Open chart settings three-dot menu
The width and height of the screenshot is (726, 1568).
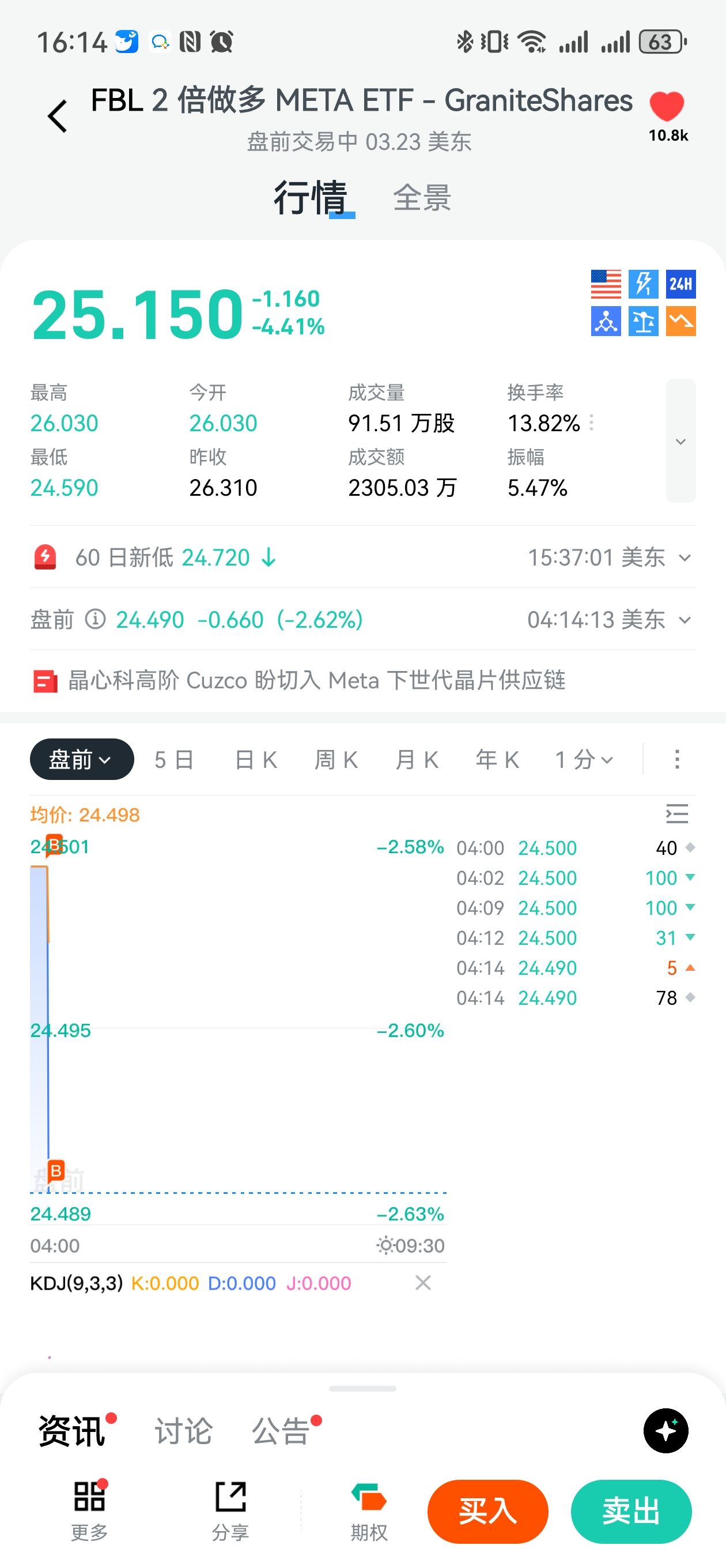tap(676, 760)
